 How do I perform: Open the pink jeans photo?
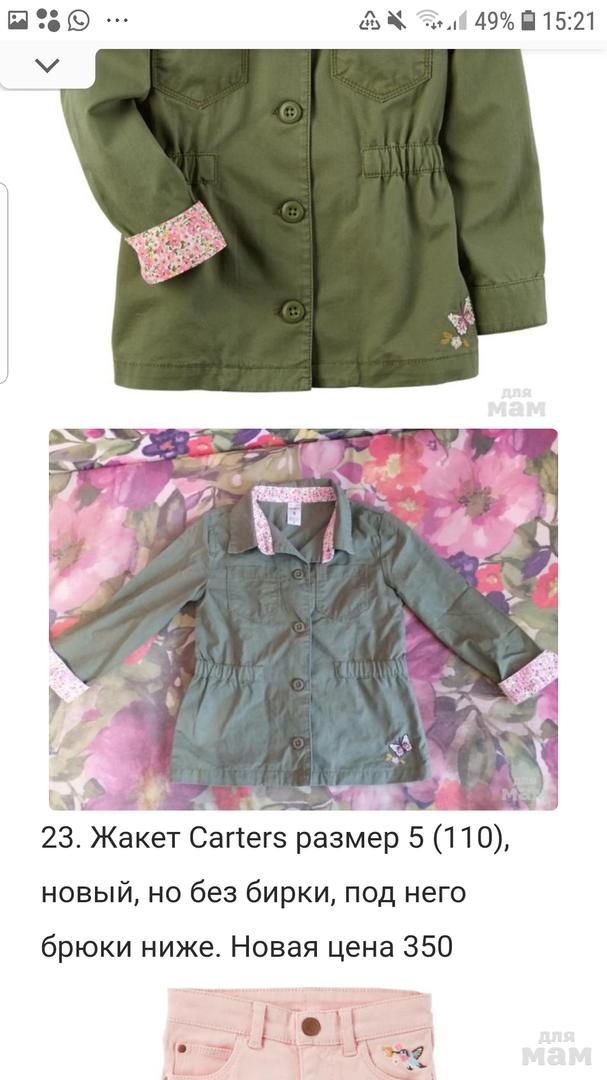coord(303,1032)
